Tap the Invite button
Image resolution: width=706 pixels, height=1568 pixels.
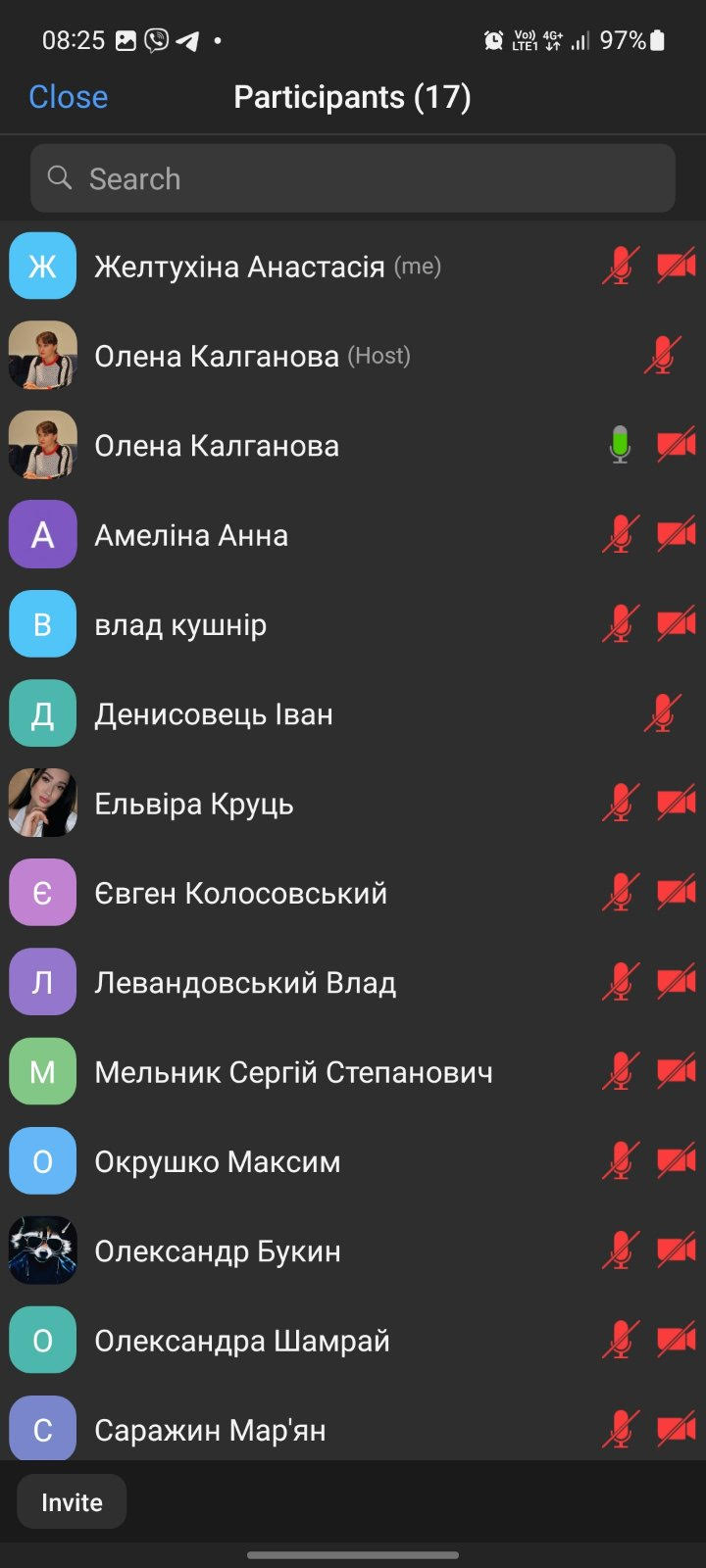pos(72,1502)
